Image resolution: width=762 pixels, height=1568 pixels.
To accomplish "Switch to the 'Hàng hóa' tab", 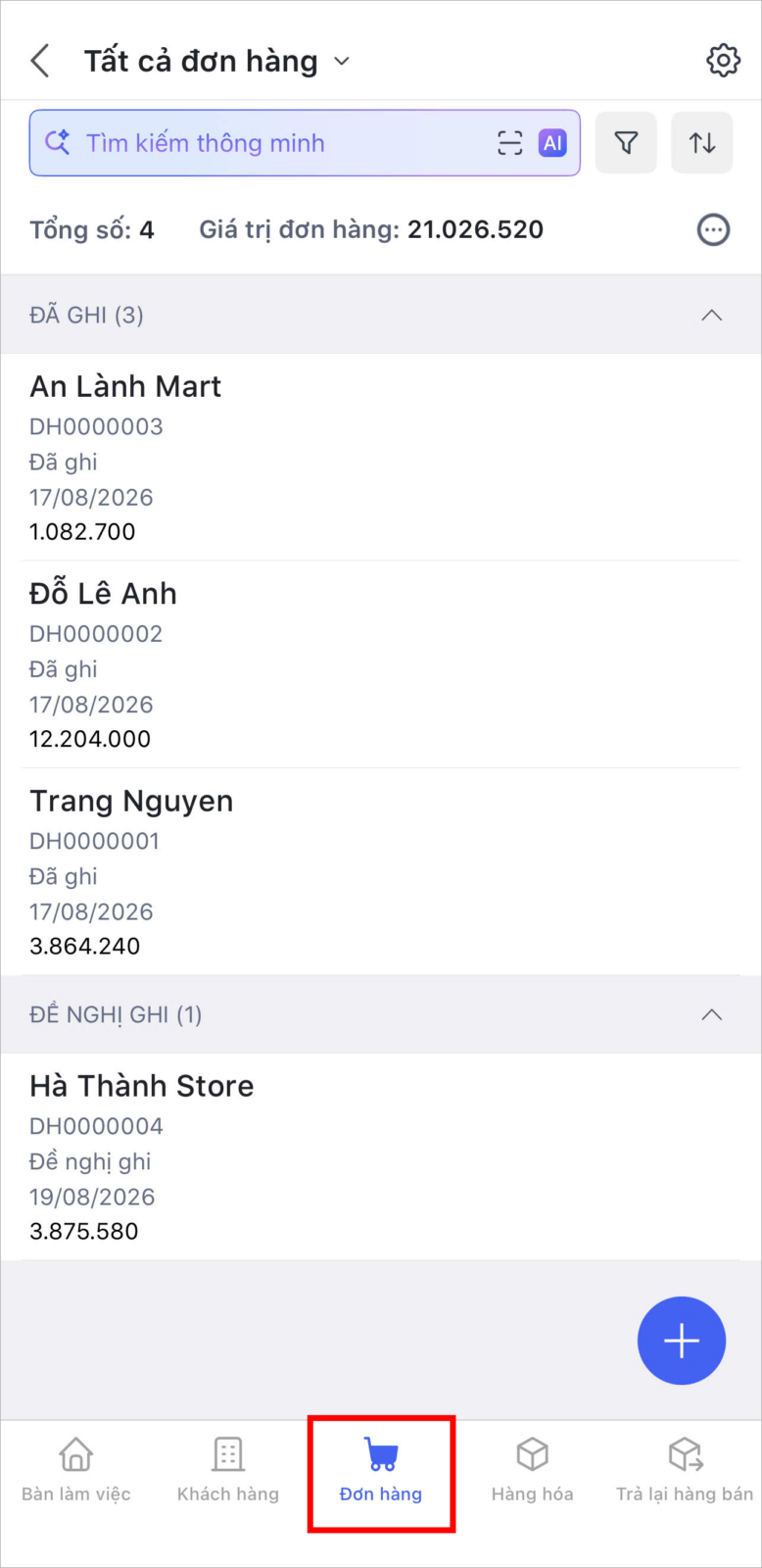I will pos(533,1470).
